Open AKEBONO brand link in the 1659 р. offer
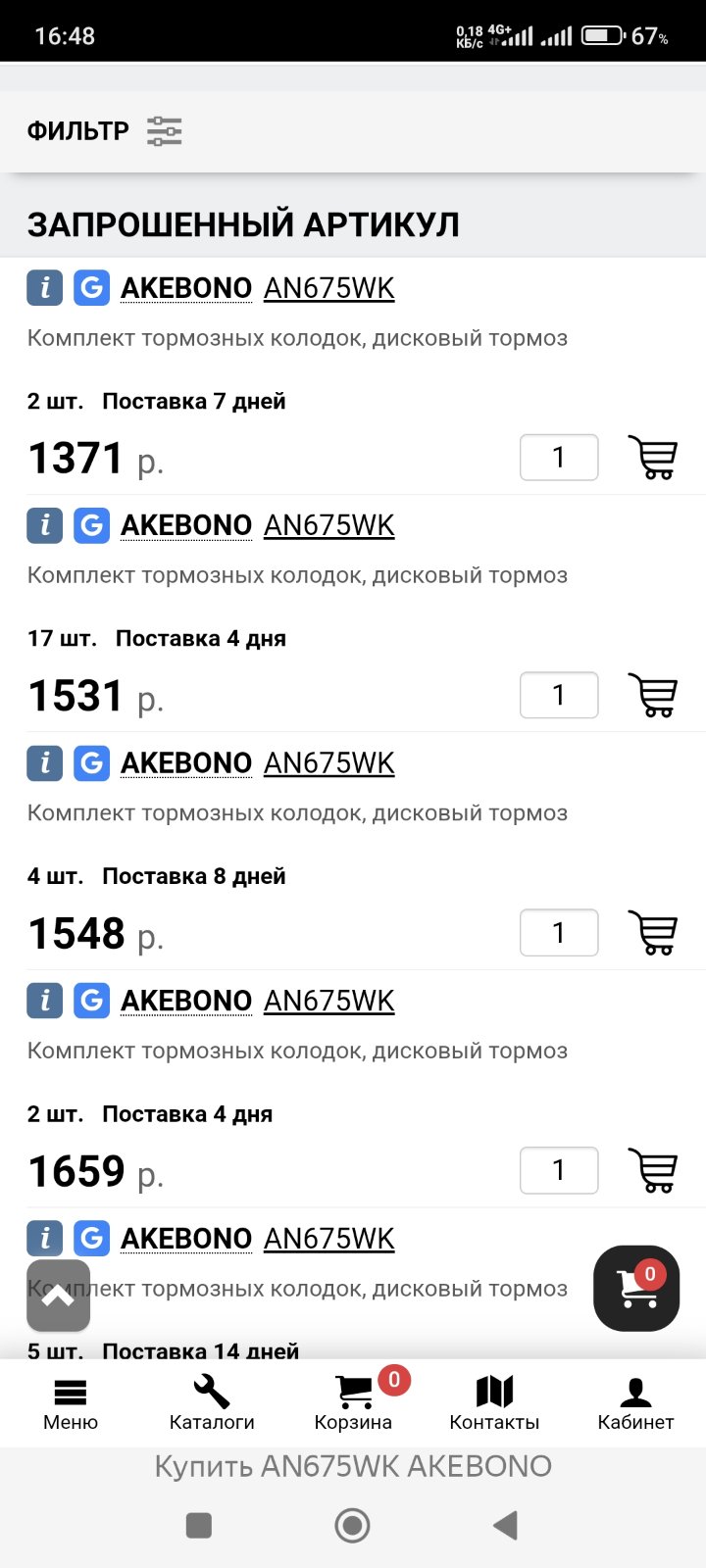 click(186, 1001)
